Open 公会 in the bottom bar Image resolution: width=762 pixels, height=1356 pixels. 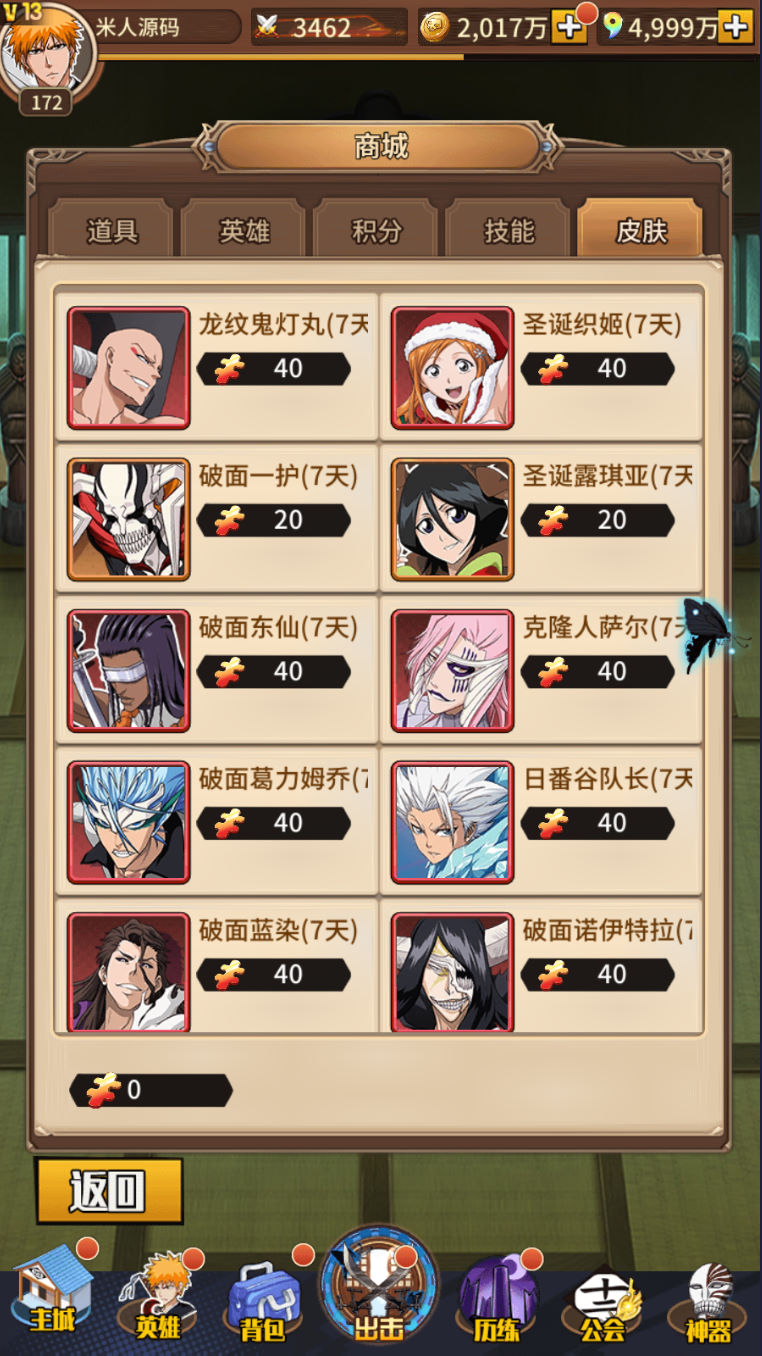602,1300
